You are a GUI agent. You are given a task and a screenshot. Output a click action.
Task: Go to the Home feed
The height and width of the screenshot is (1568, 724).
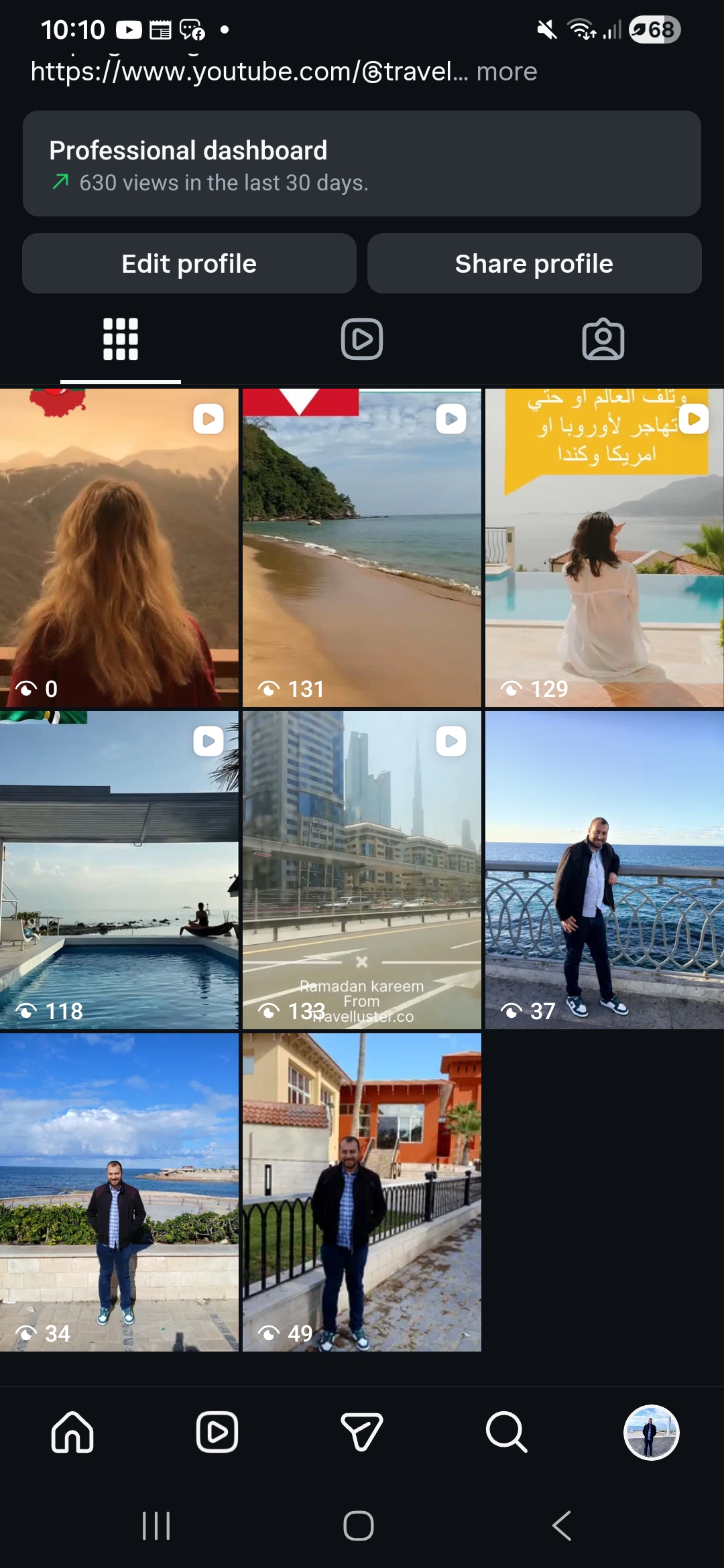coord(72,1432)
